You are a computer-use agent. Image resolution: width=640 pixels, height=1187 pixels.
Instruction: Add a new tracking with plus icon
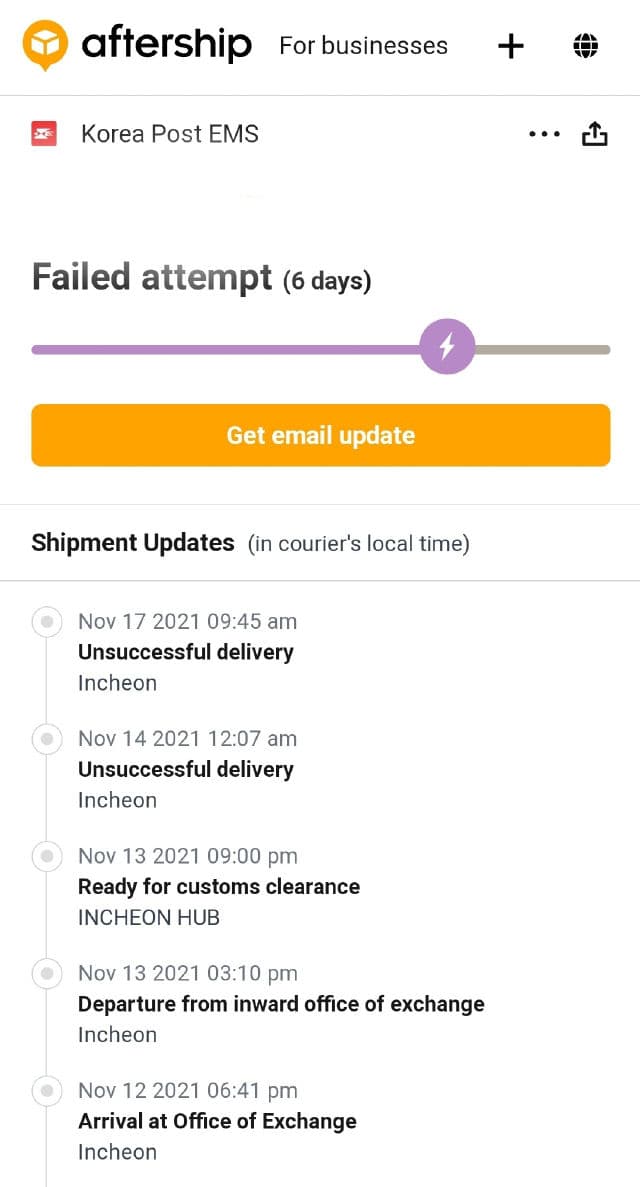pos(511,46)
